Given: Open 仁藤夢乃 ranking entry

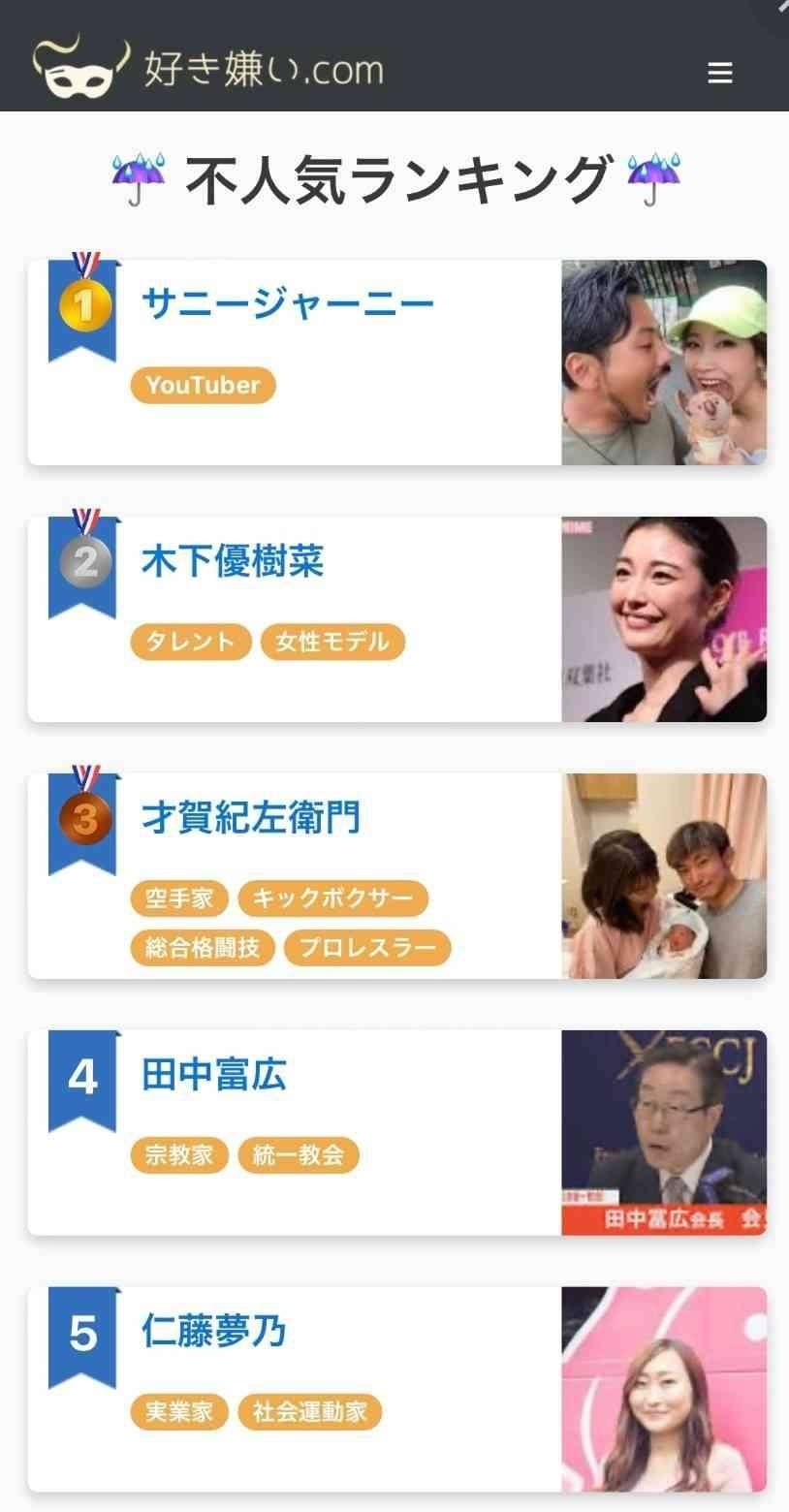Looking at the screenshot, I should (214, 1332).
